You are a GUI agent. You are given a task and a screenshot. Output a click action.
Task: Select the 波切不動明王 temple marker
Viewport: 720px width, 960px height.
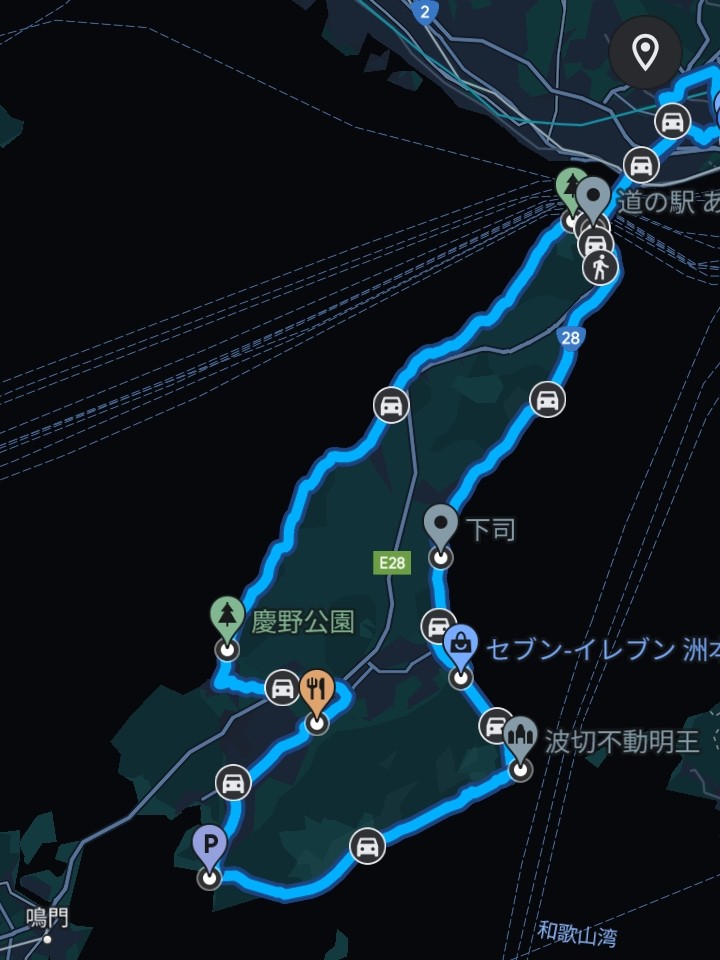coord(520,738)
